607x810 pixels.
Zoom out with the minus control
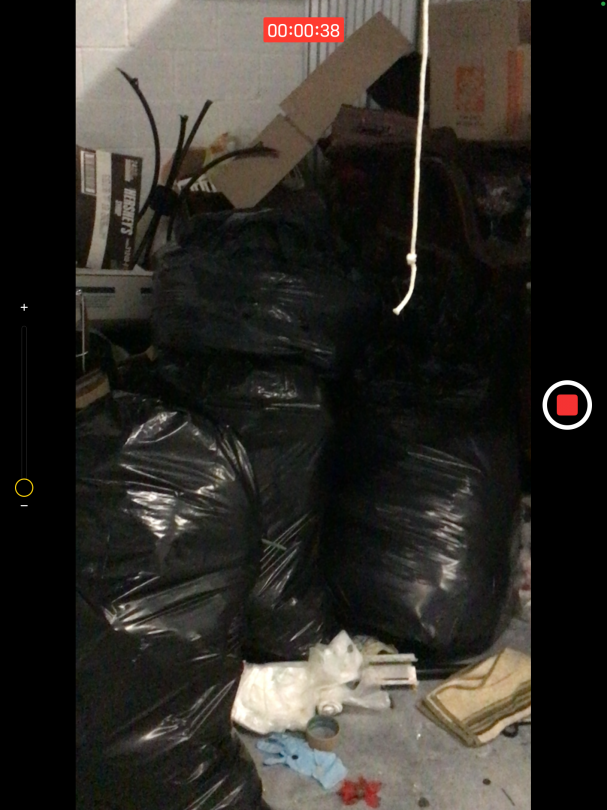pyautogui.click(x=24, y=506)
